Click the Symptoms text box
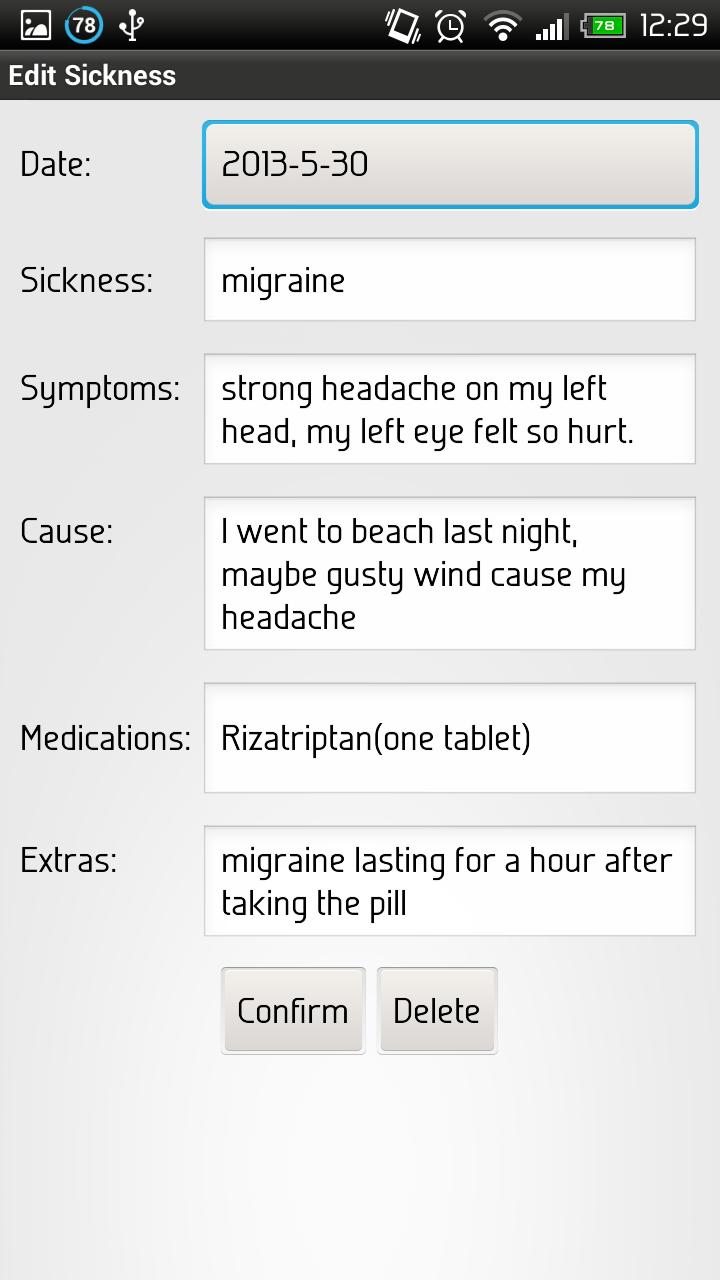The image size is (720, 1280). coord(449,408)
